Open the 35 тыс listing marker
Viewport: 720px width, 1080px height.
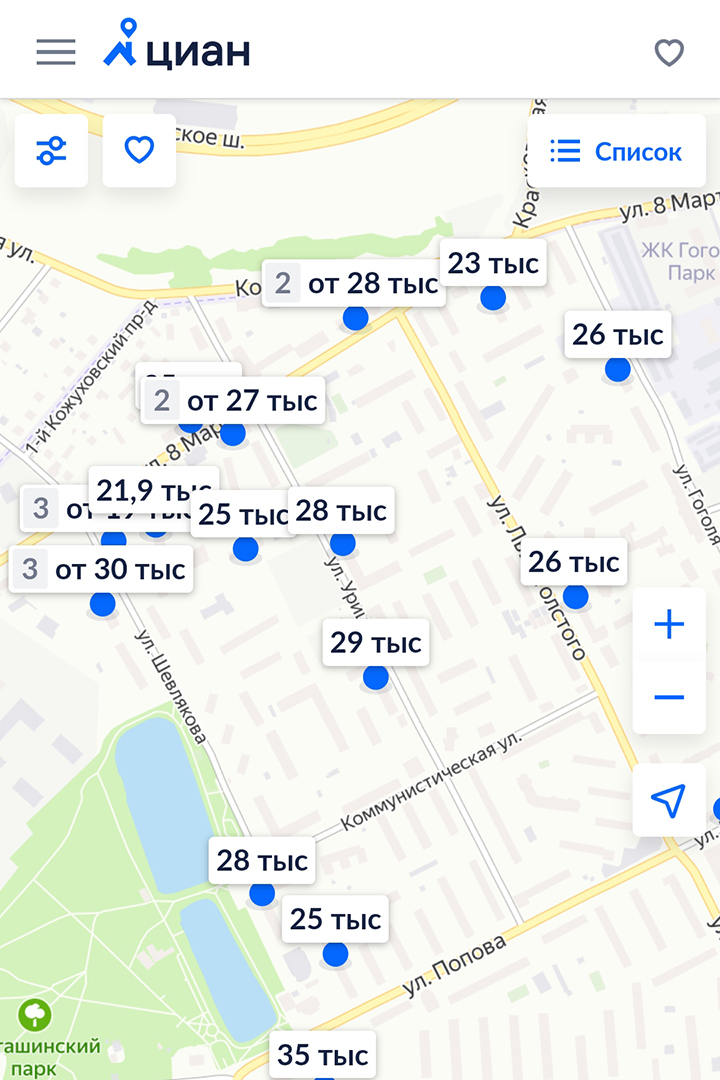coord(322,1054)
